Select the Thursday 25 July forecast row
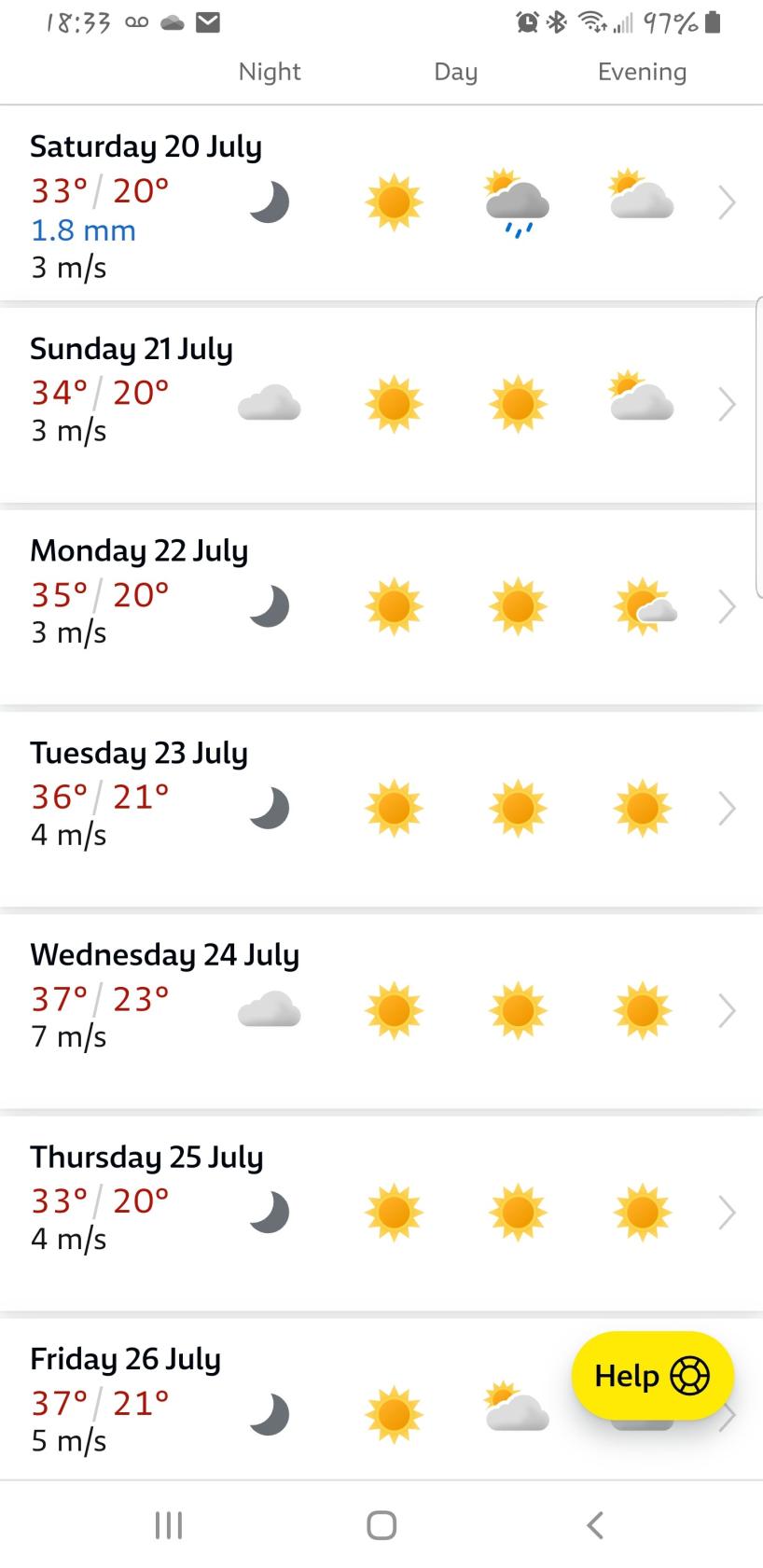Viewport: 763px width, 1568px height. [x=381, y=1213]
